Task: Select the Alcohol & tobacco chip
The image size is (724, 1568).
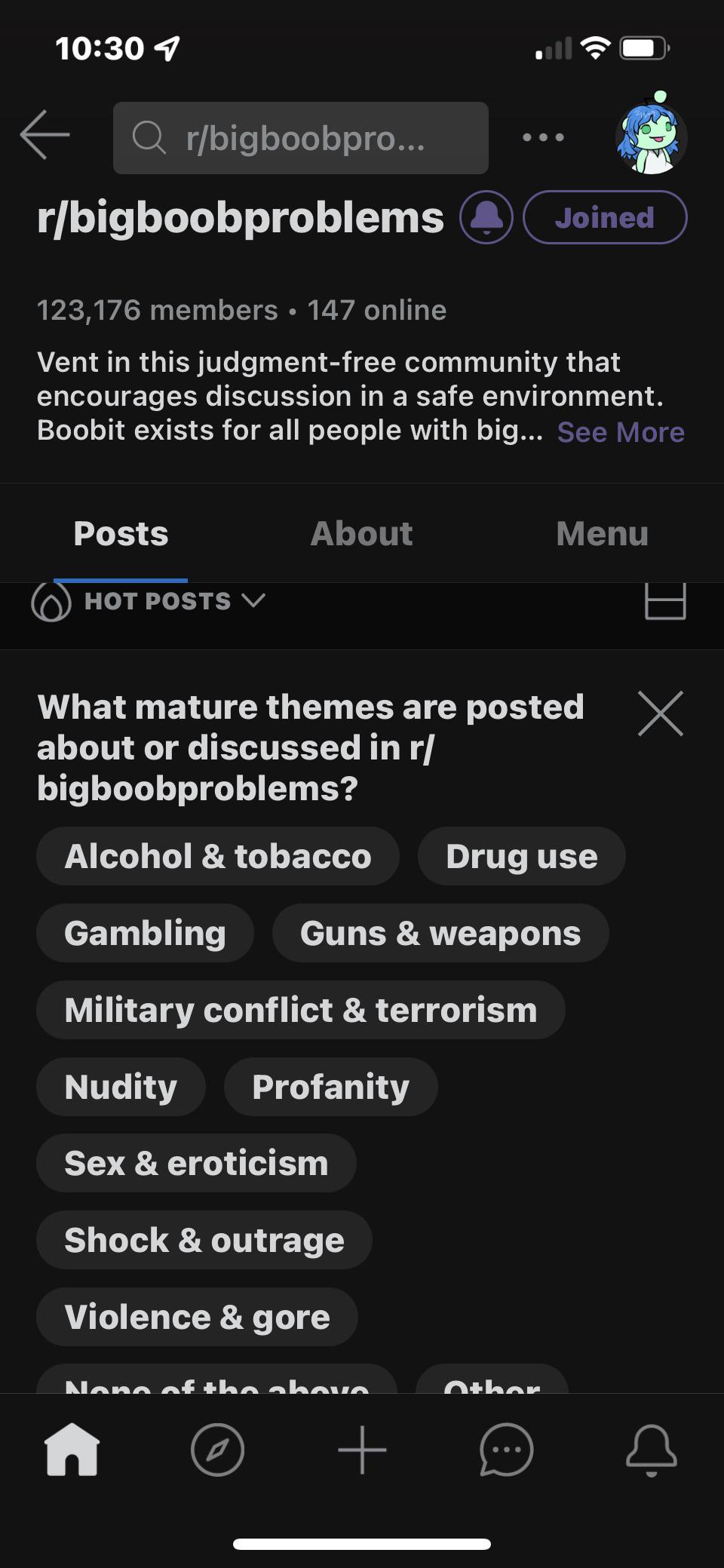Action: click(217, 857)
